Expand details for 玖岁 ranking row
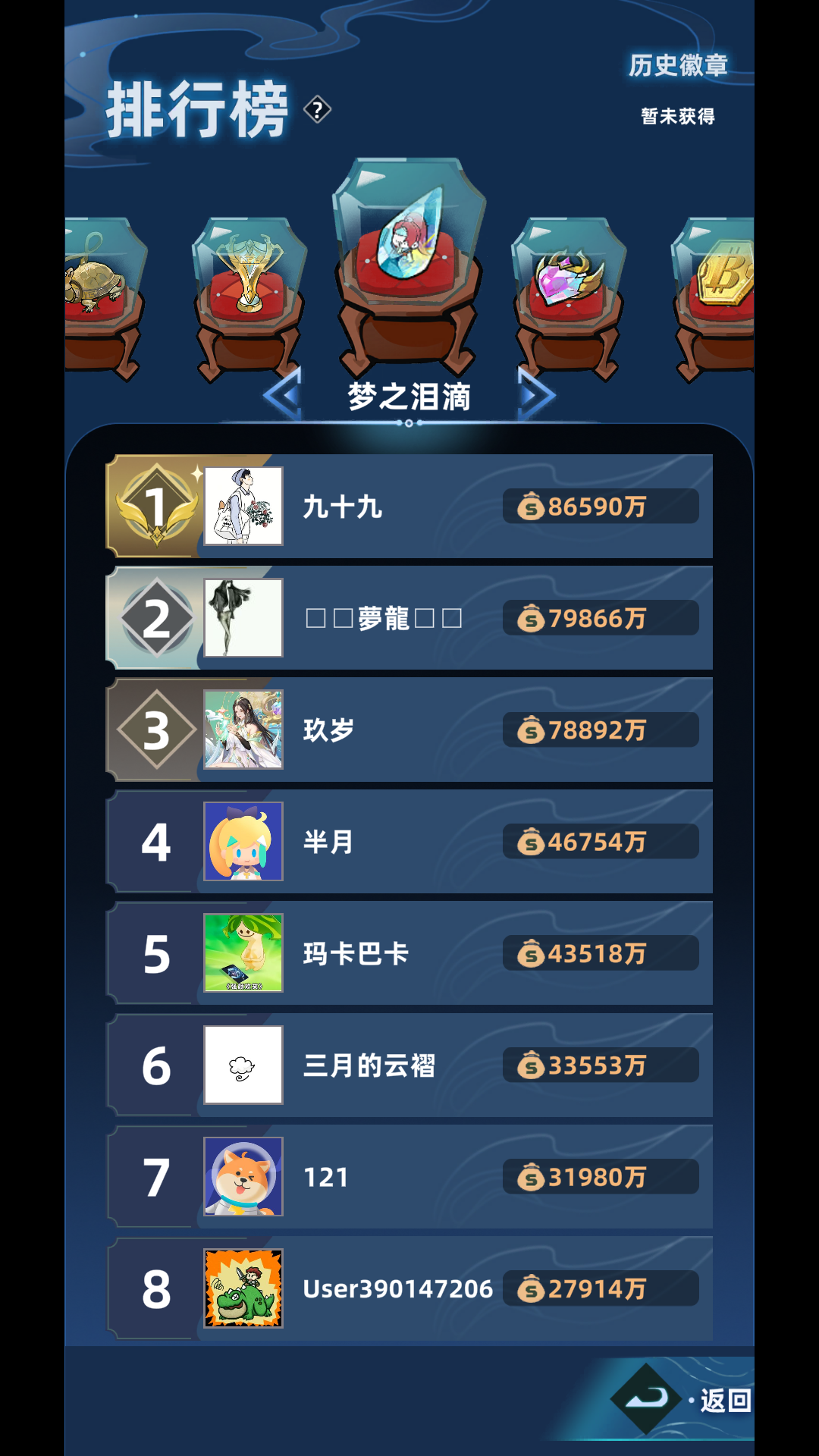This screenshot has width=819, height=1456. pyautogui.click(x=409, y=728)
